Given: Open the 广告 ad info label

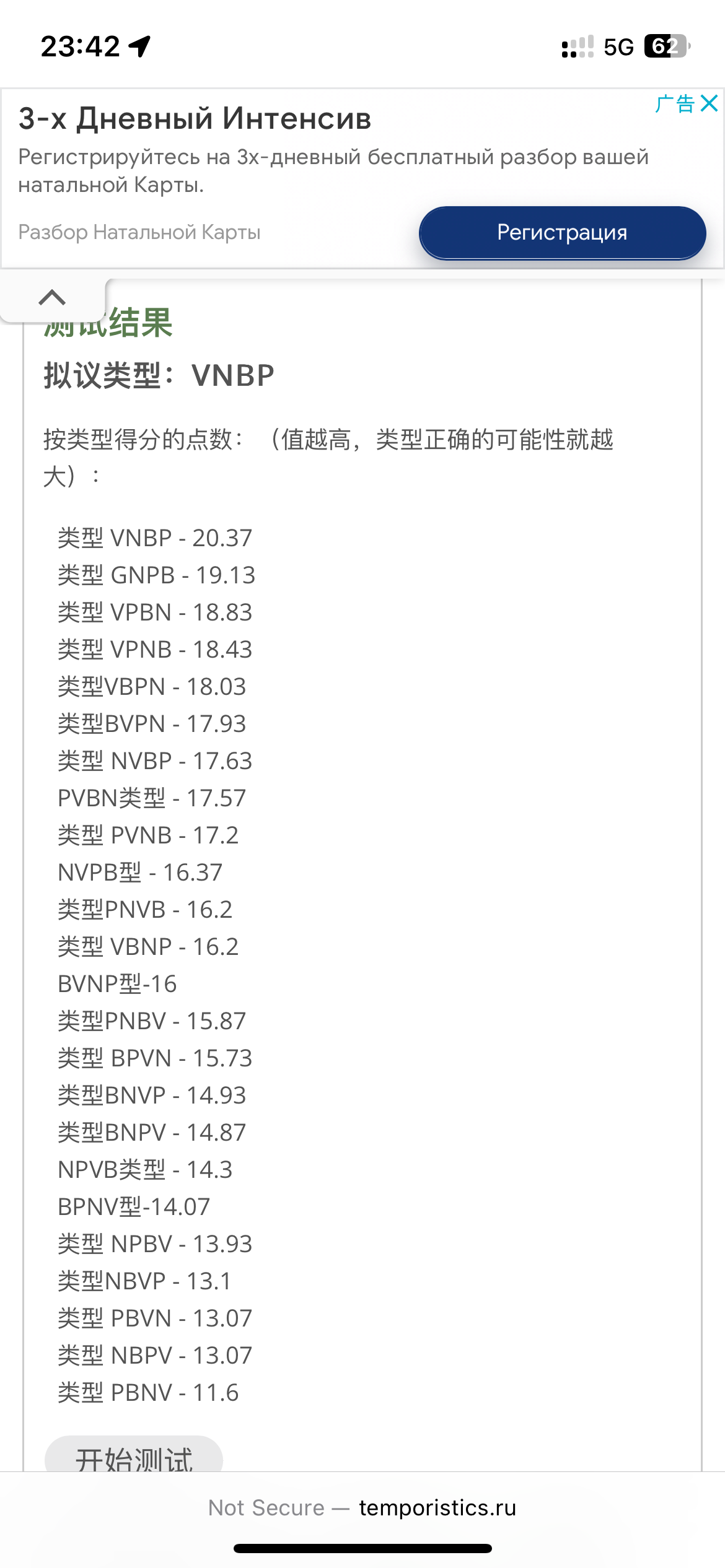Looking at the screenshot, I should [675, 103].
